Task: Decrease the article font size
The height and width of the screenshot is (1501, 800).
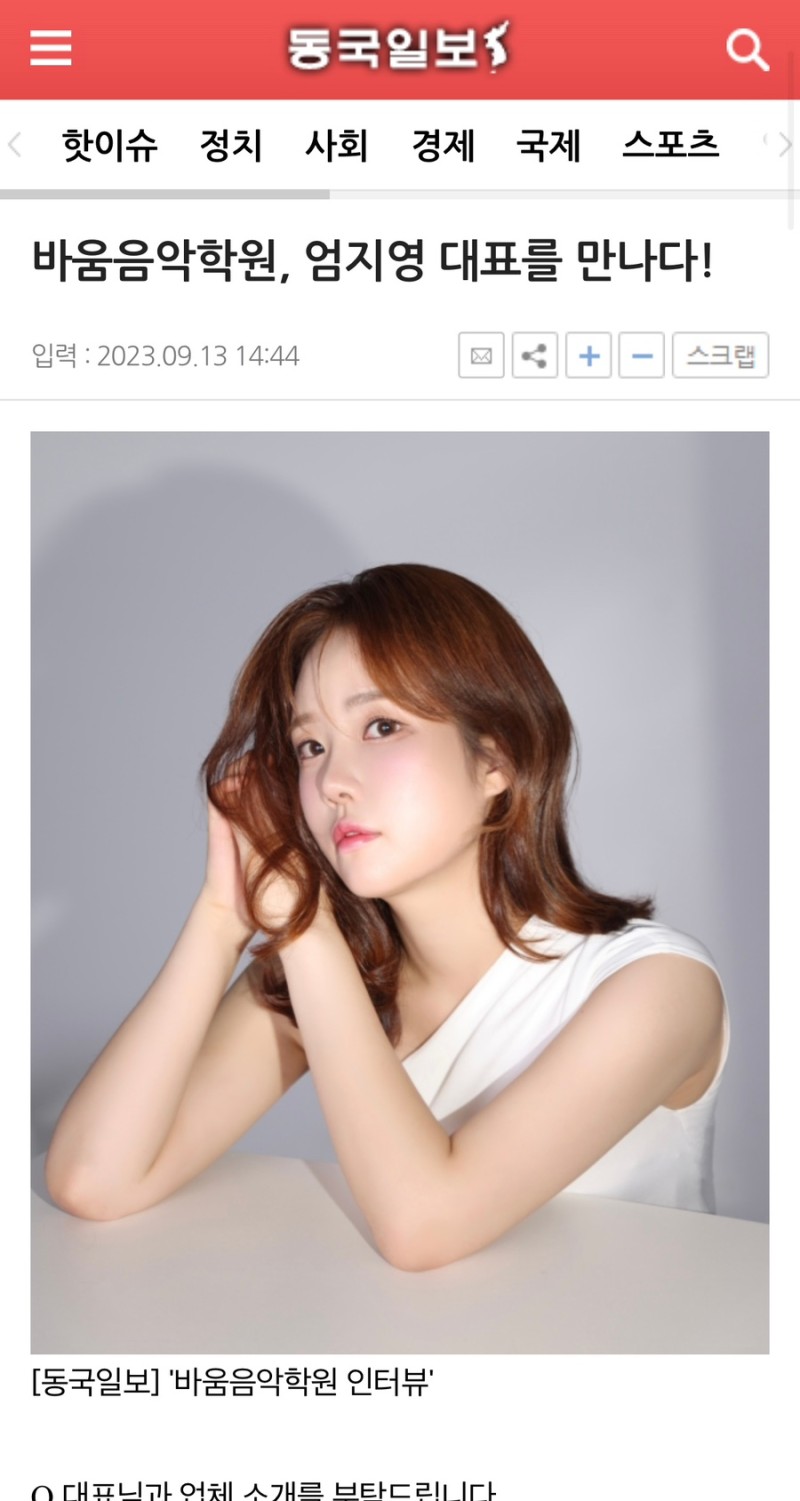Action: click(642, 355)
